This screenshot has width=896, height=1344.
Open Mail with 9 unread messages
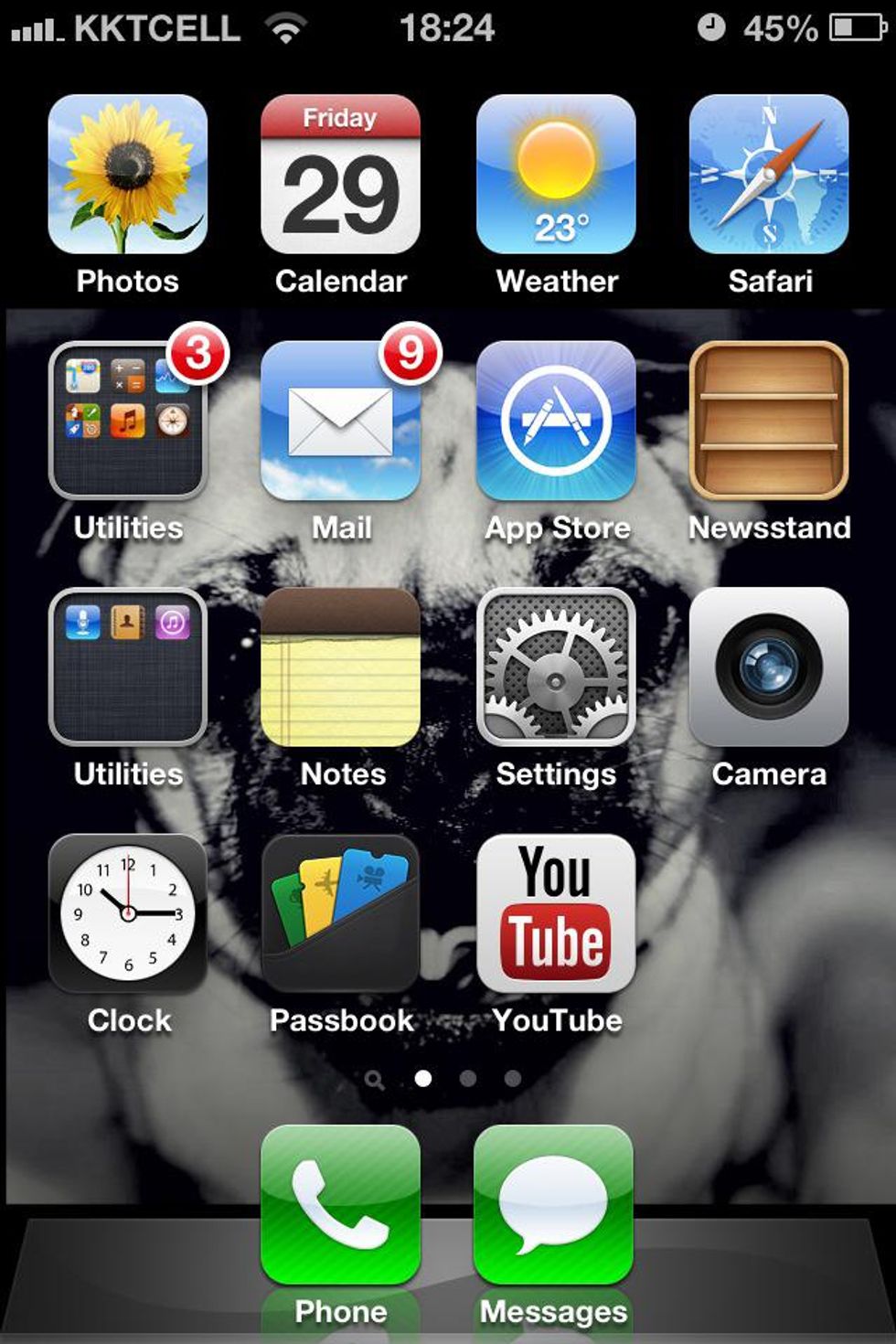(x=340, y=421)
